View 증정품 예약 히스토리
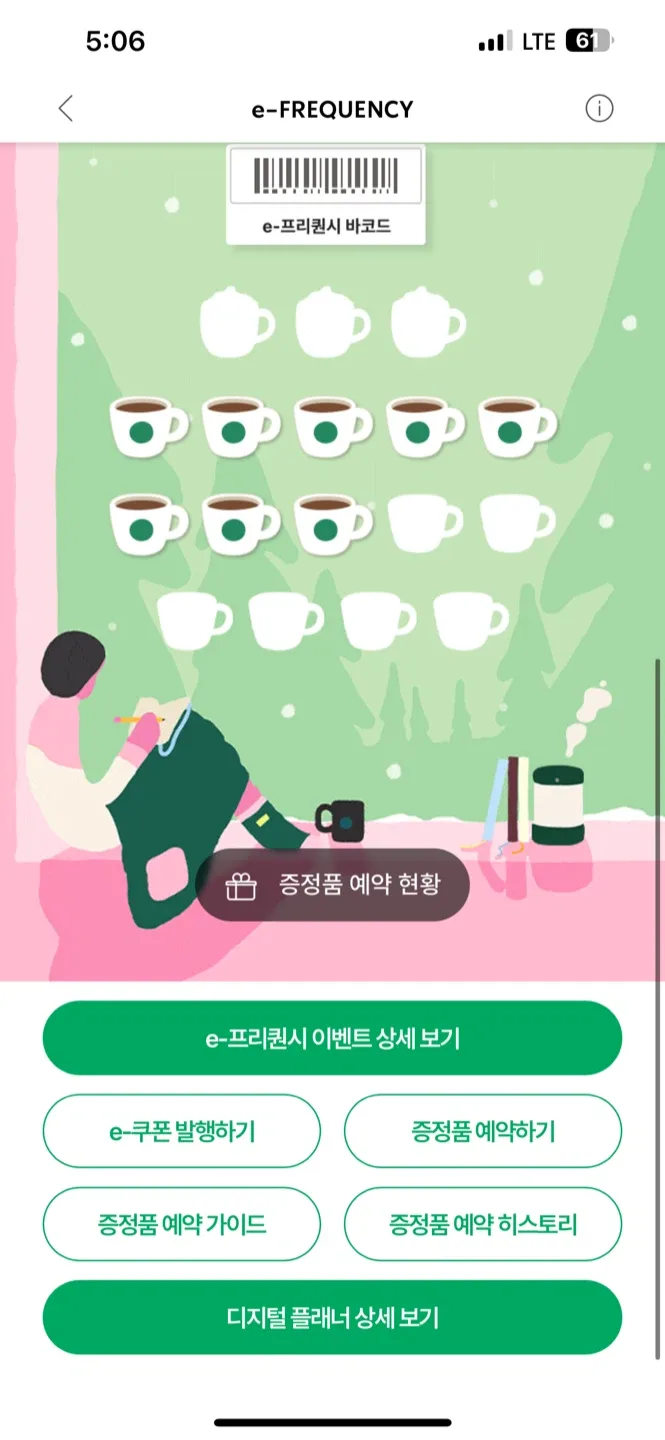Viewport: 665px width, 1440px height. (483, 1224)
